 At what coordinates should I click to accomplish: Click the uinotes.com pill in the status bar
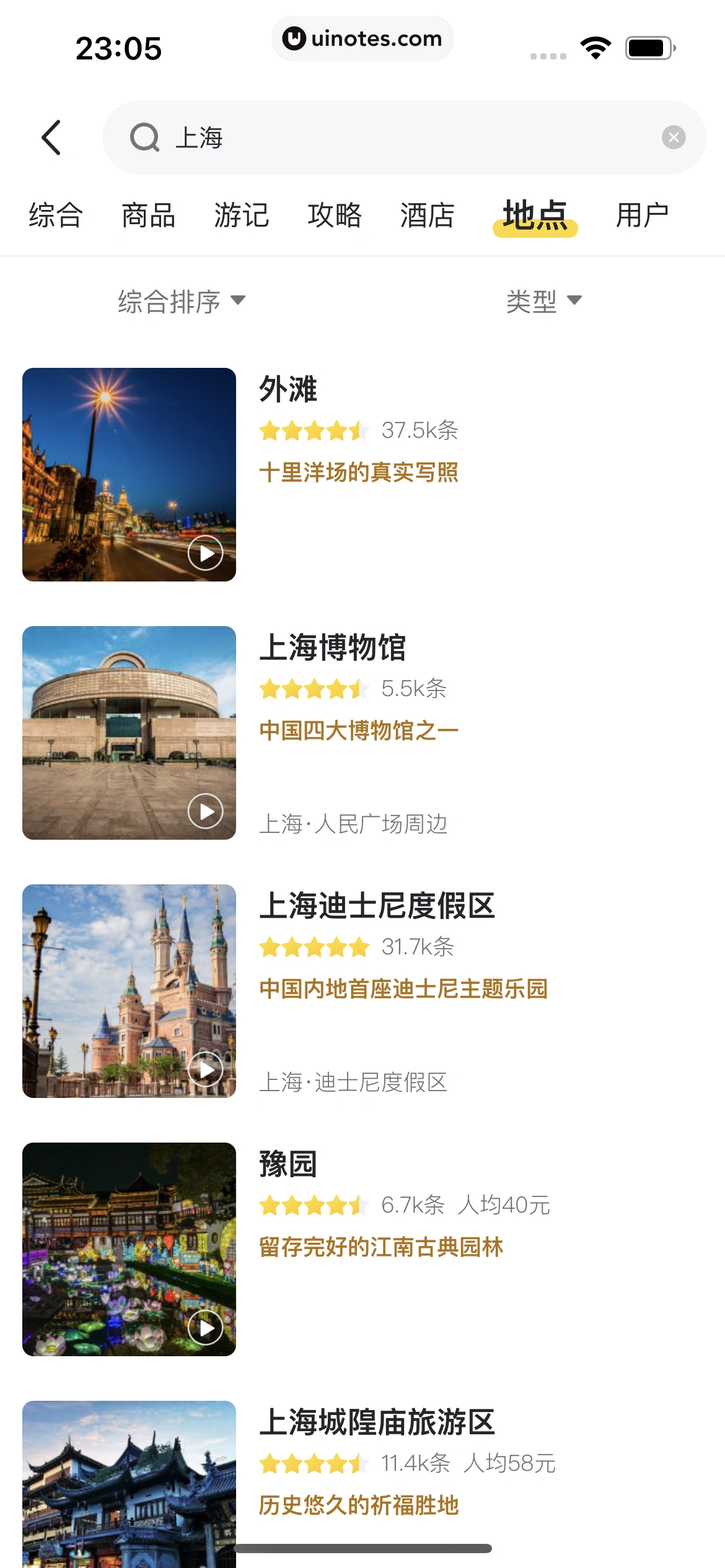click(362, 38)
